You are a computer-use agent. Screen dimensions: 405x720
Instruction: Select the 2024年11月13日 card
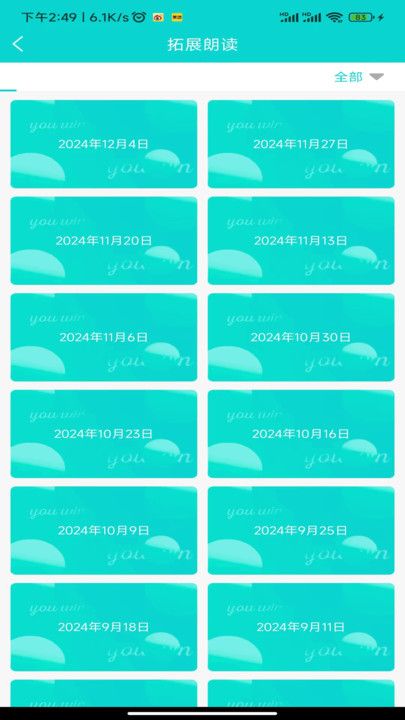pyautogui.click(x=301, y=241)
